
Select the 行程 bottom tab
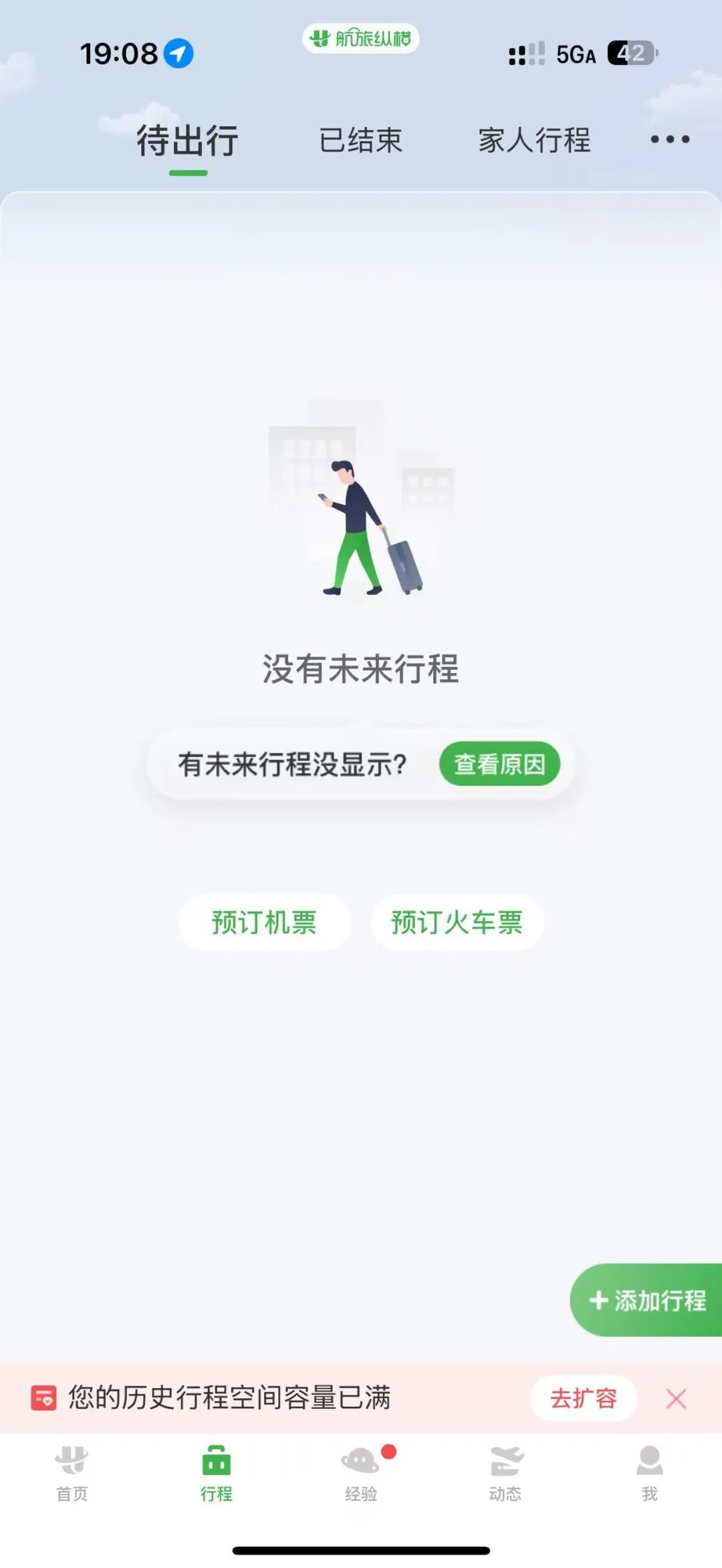pos(216,1474)
